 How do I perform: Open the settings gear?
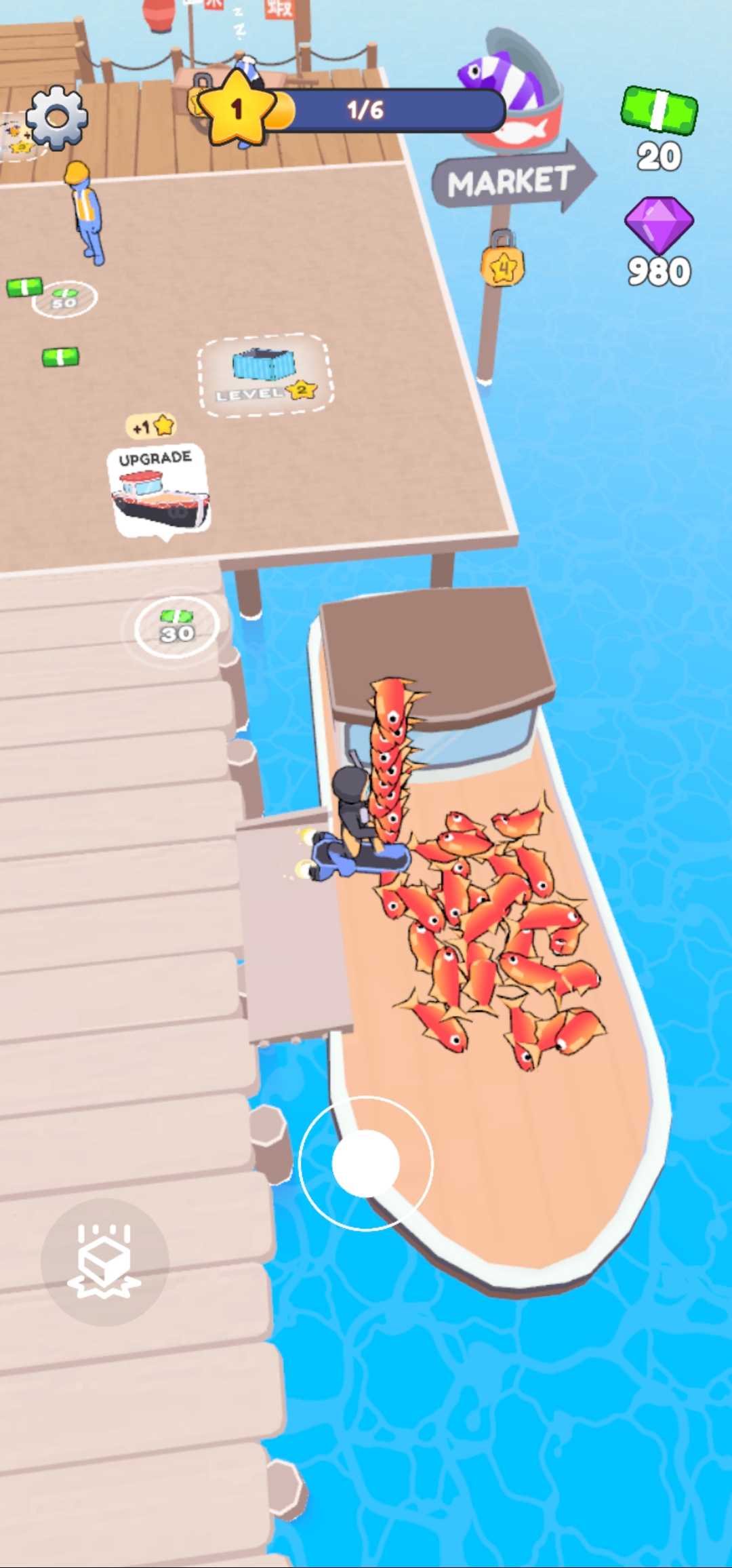point(57,118)
